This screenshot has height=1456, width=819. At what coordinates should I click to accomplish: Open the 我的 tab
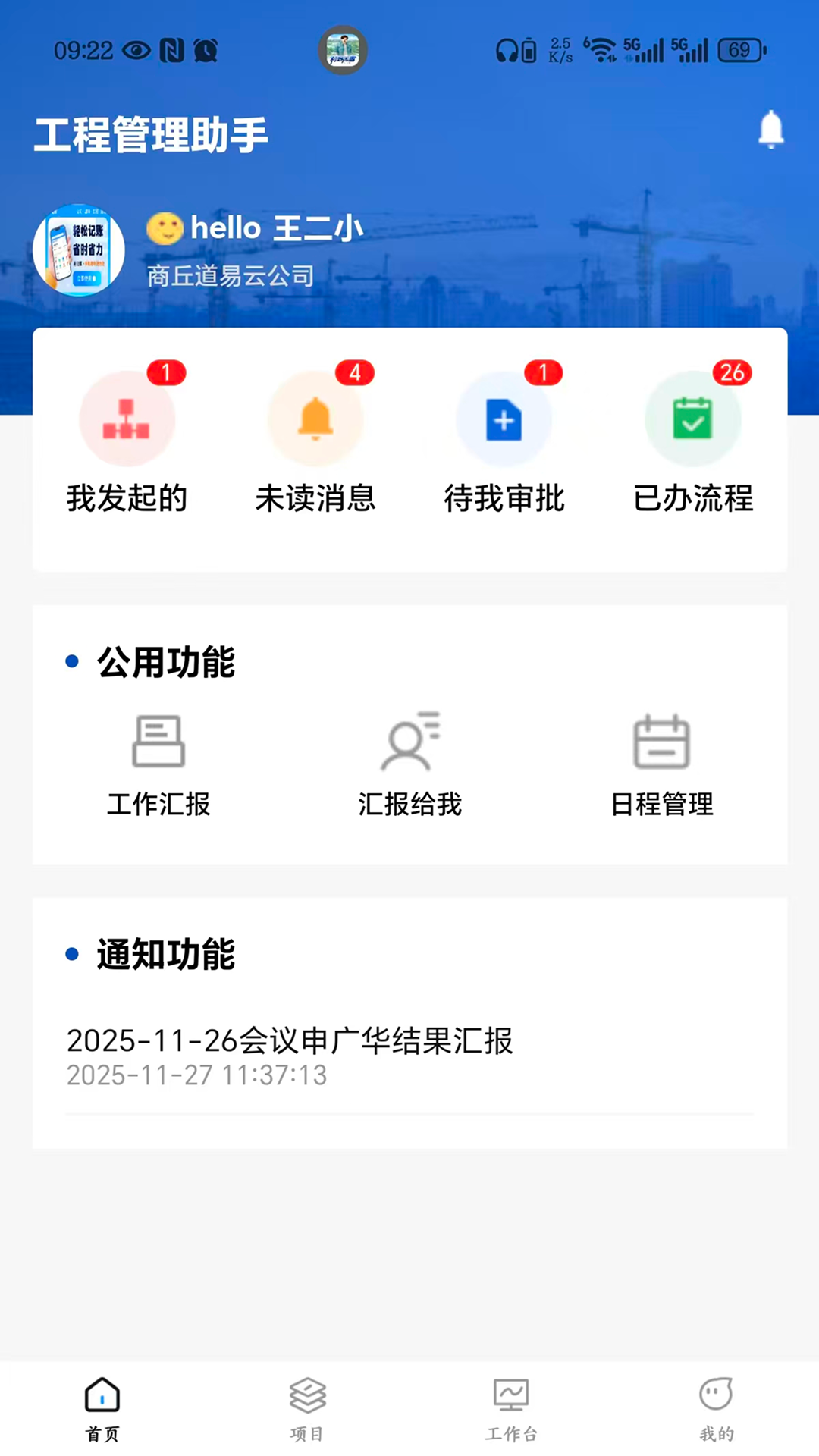click(716, 1407)
